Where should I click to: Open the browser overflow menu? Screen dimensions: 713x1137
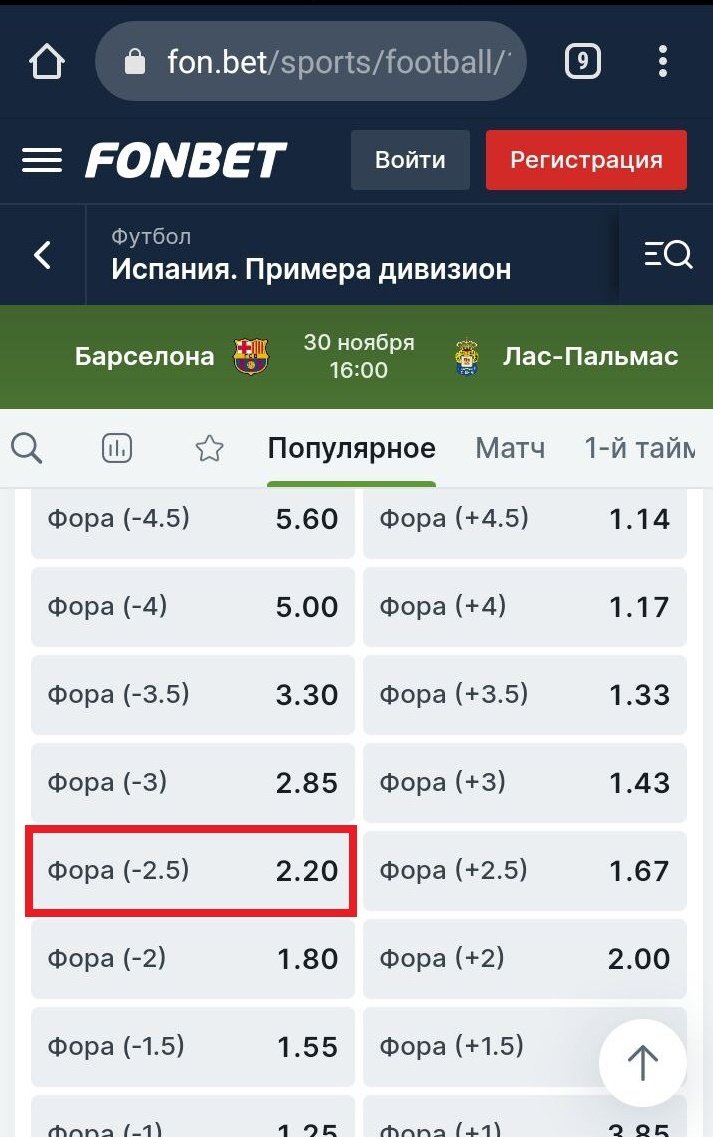coord(663,63)
